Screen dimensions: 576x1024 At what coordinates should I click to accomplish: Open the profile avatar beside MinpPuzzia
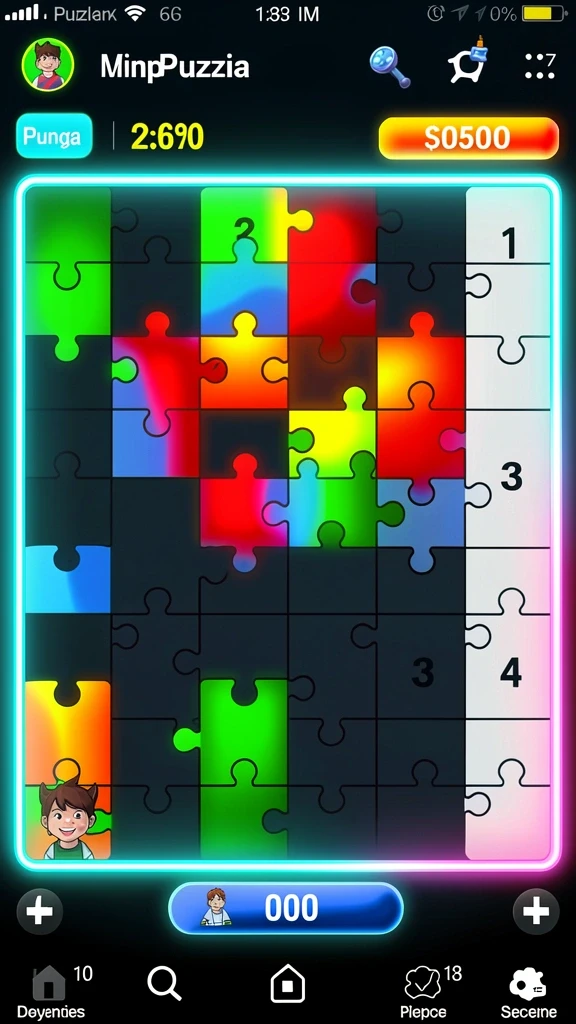[x=48, y=65]
